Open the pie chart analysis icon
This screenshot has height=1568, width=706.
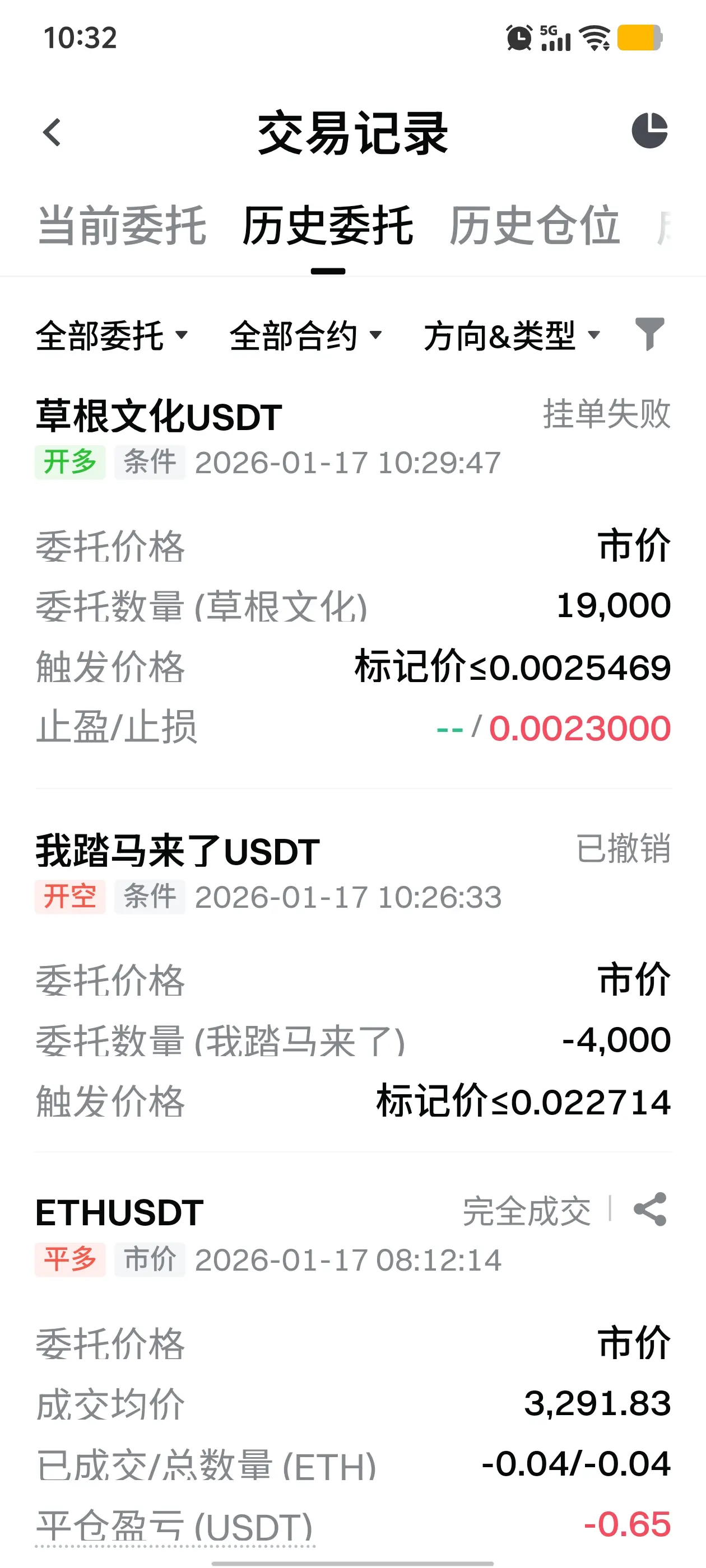649,130
